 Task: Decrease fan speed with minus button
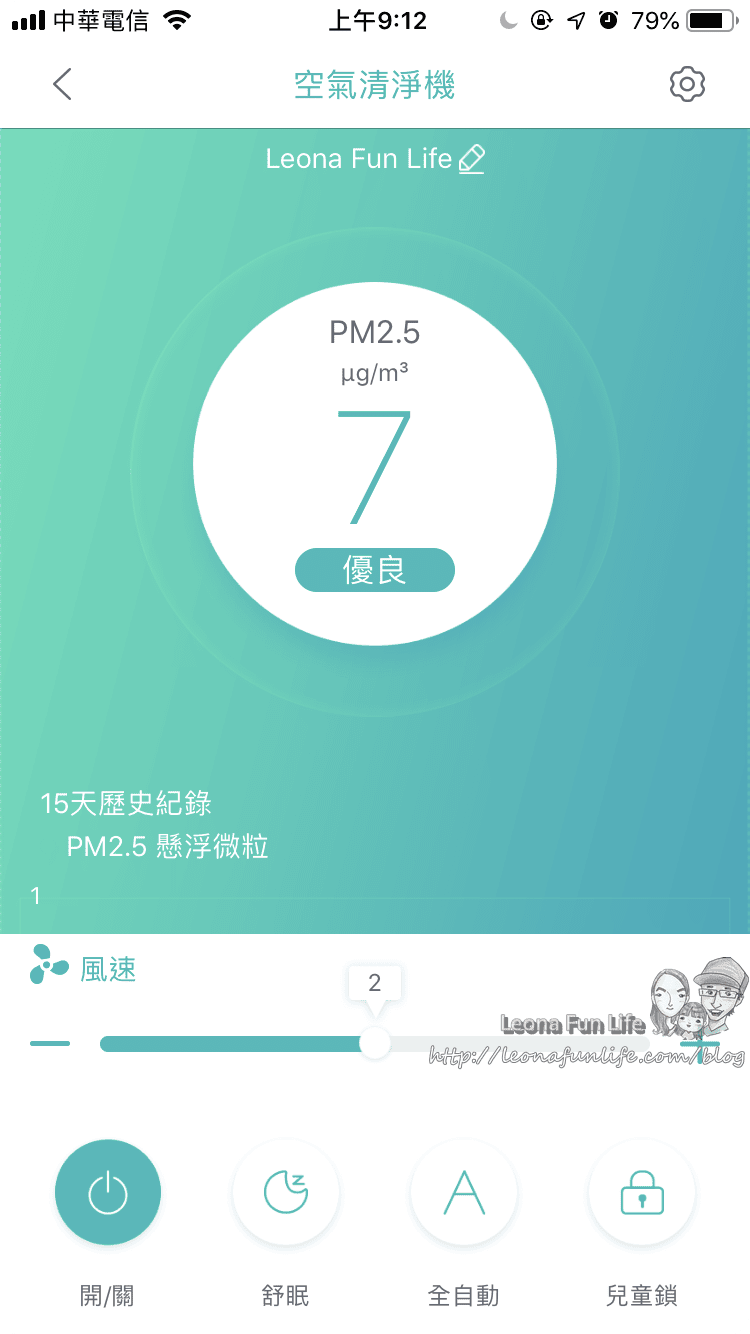point(50,1043)
